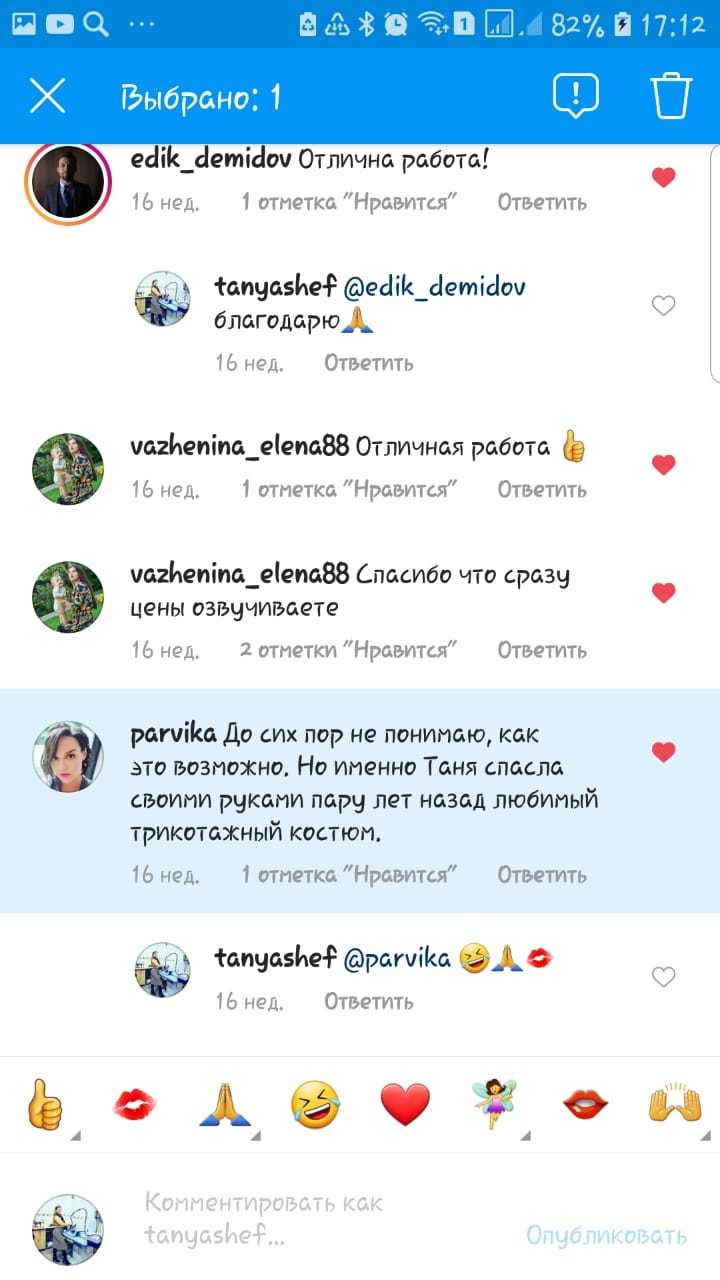Insert the thumbs up emoji
Screen dimensions: 720x1280
point(45,1105)
